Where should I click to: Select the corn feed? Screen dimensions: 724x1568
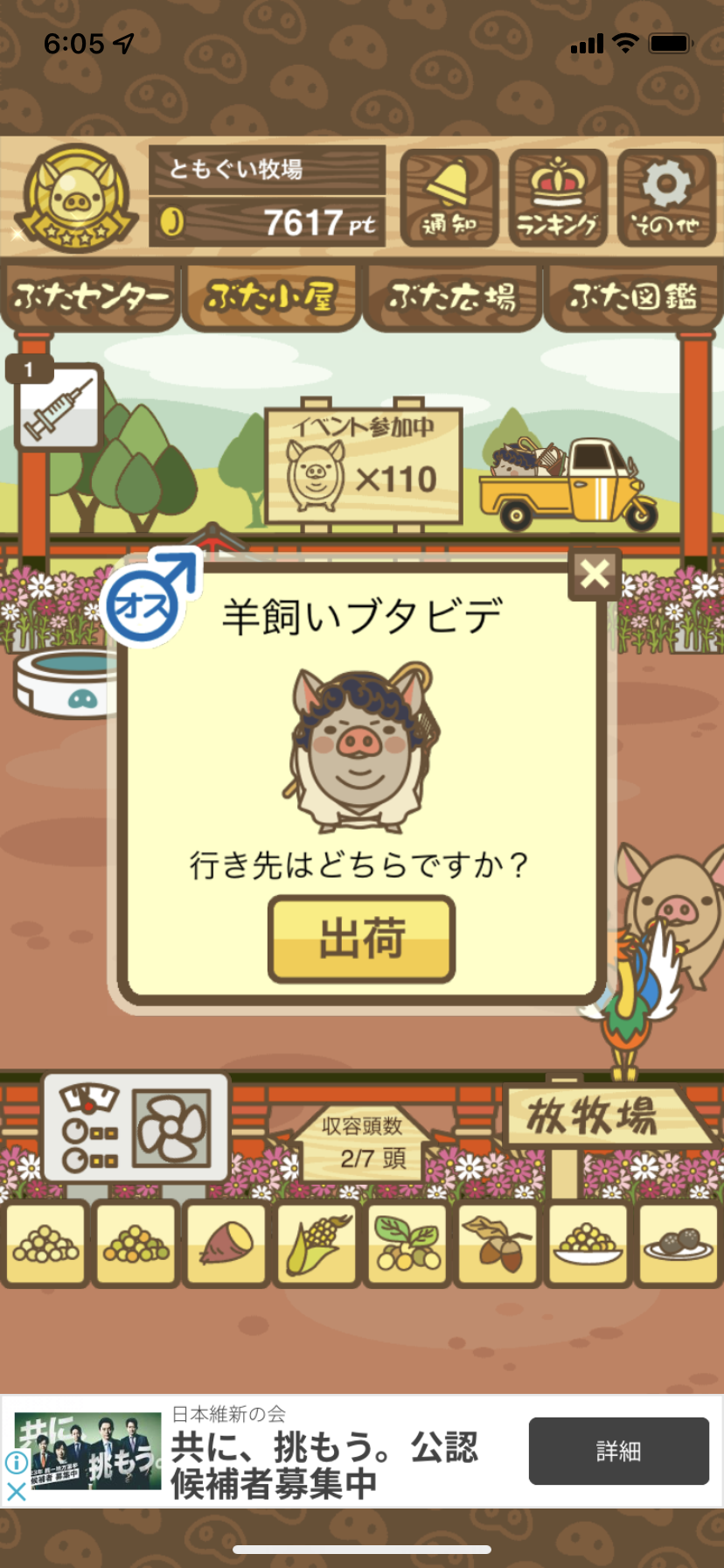click(317, 1243)
